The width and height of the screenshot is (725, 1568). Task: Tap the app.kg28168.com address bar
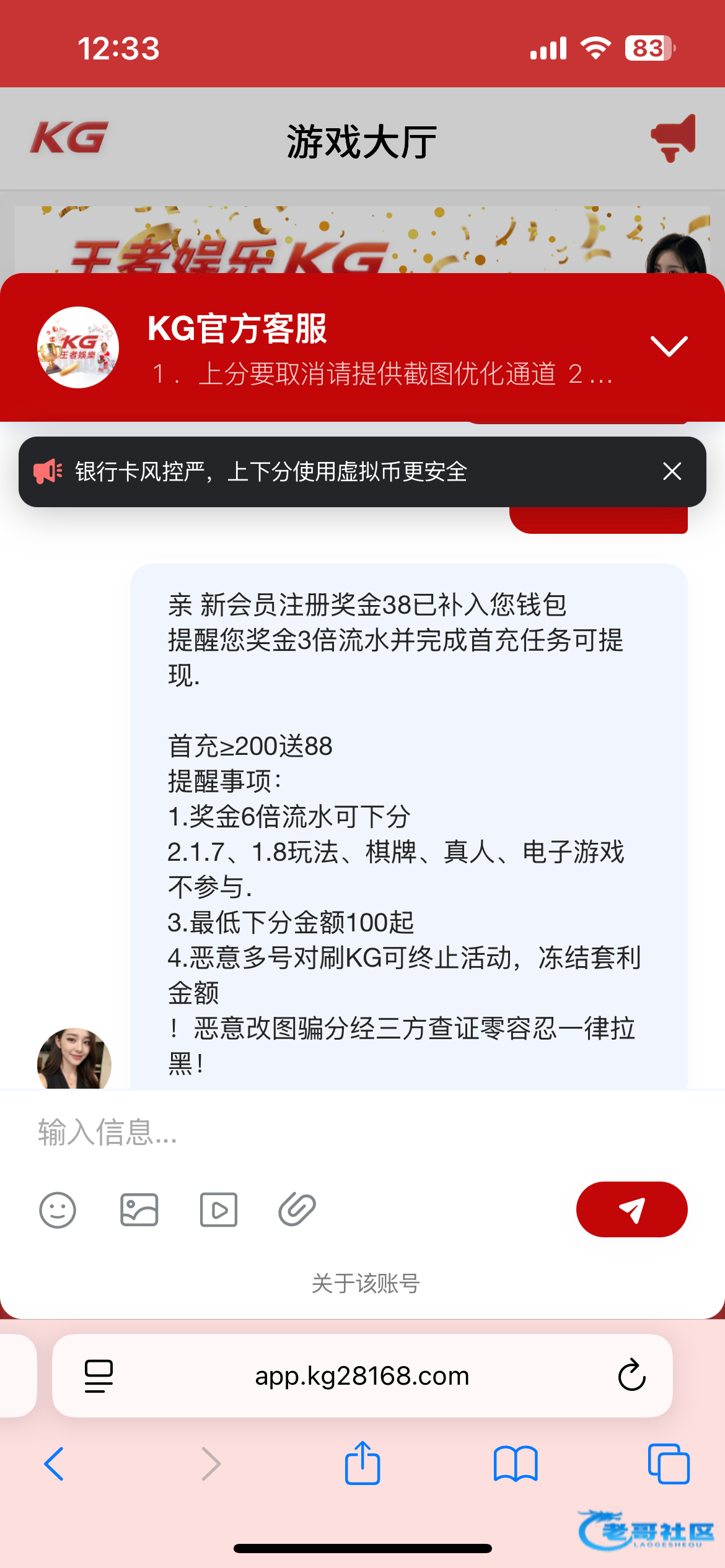362,1376
